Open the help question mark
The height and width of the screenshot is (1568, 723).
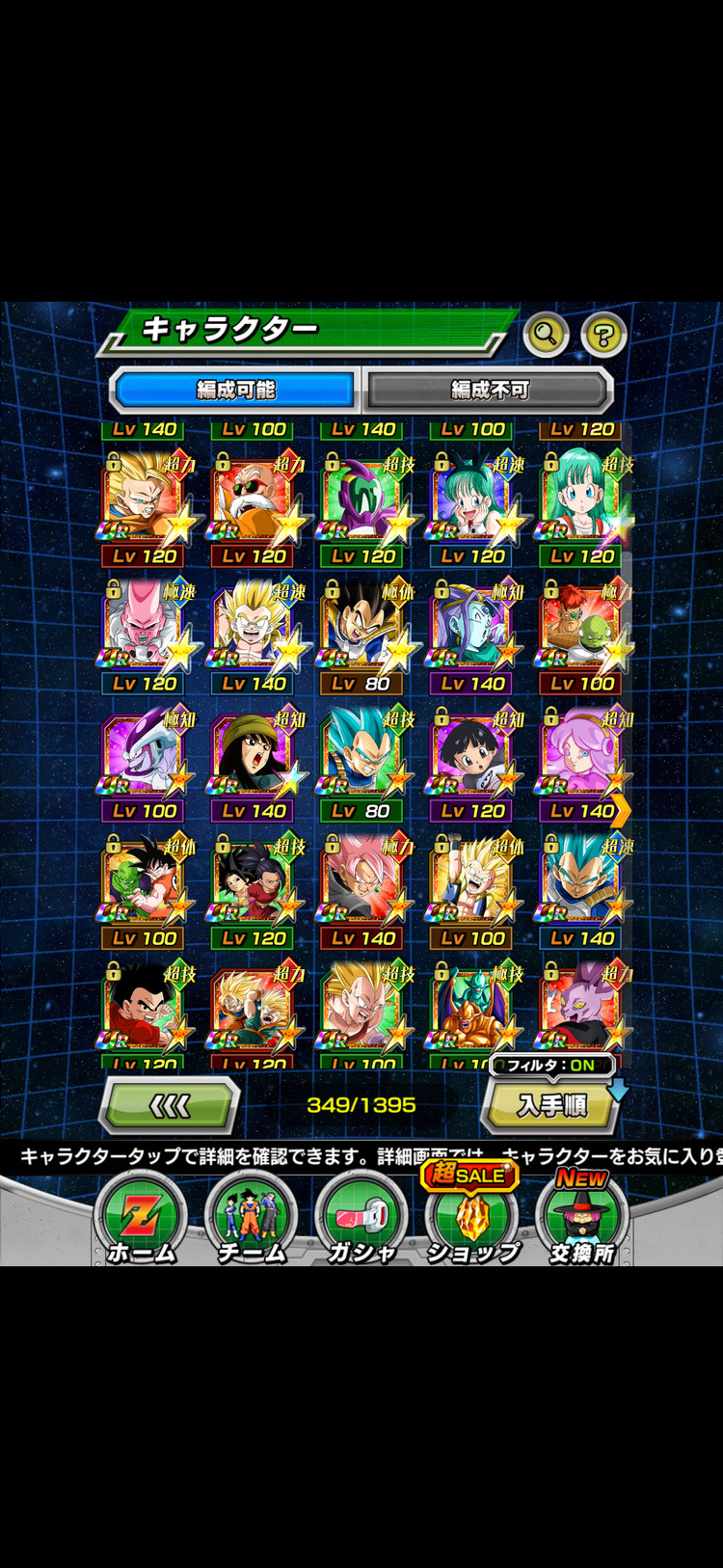[x=604, y=335]
